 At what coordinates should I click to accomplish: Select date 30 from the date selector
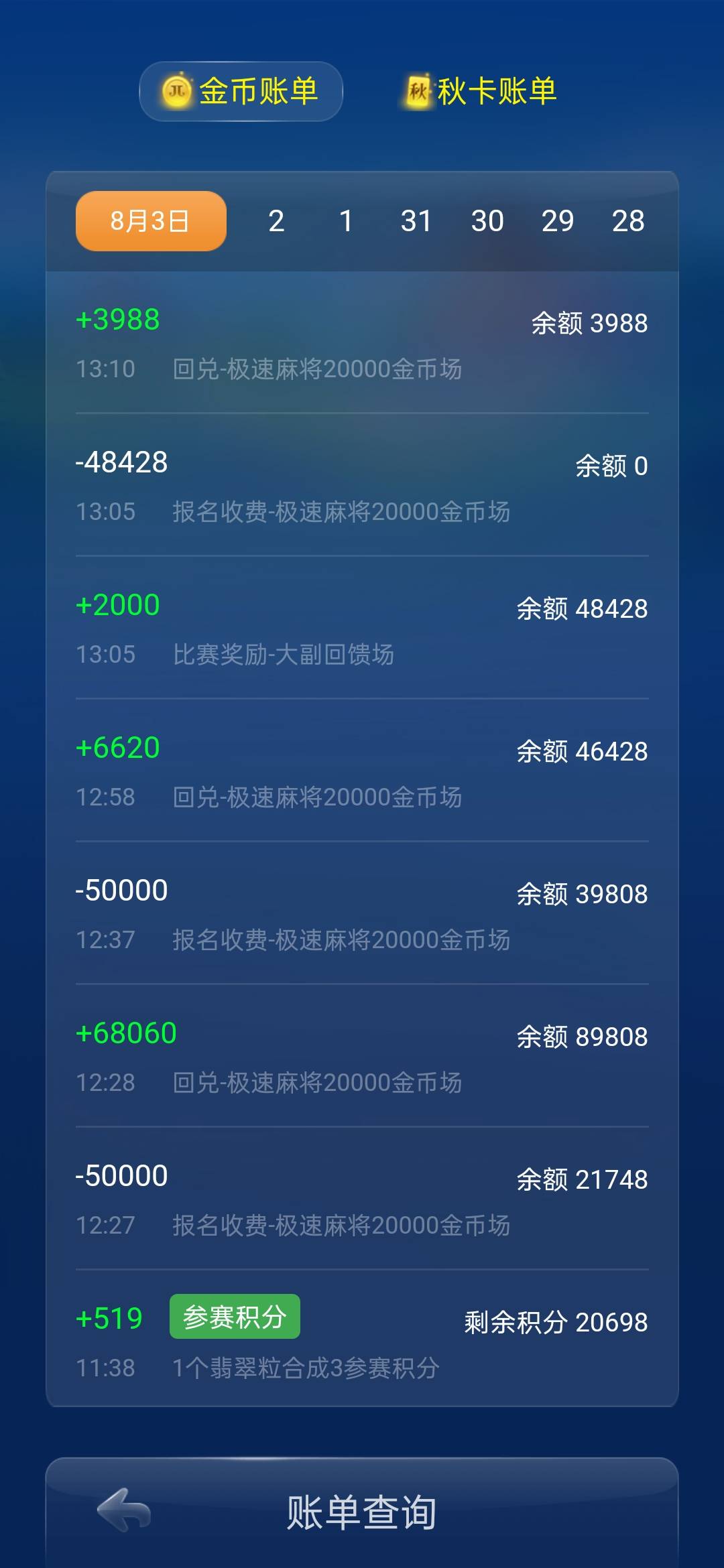(x=487, y=221)
